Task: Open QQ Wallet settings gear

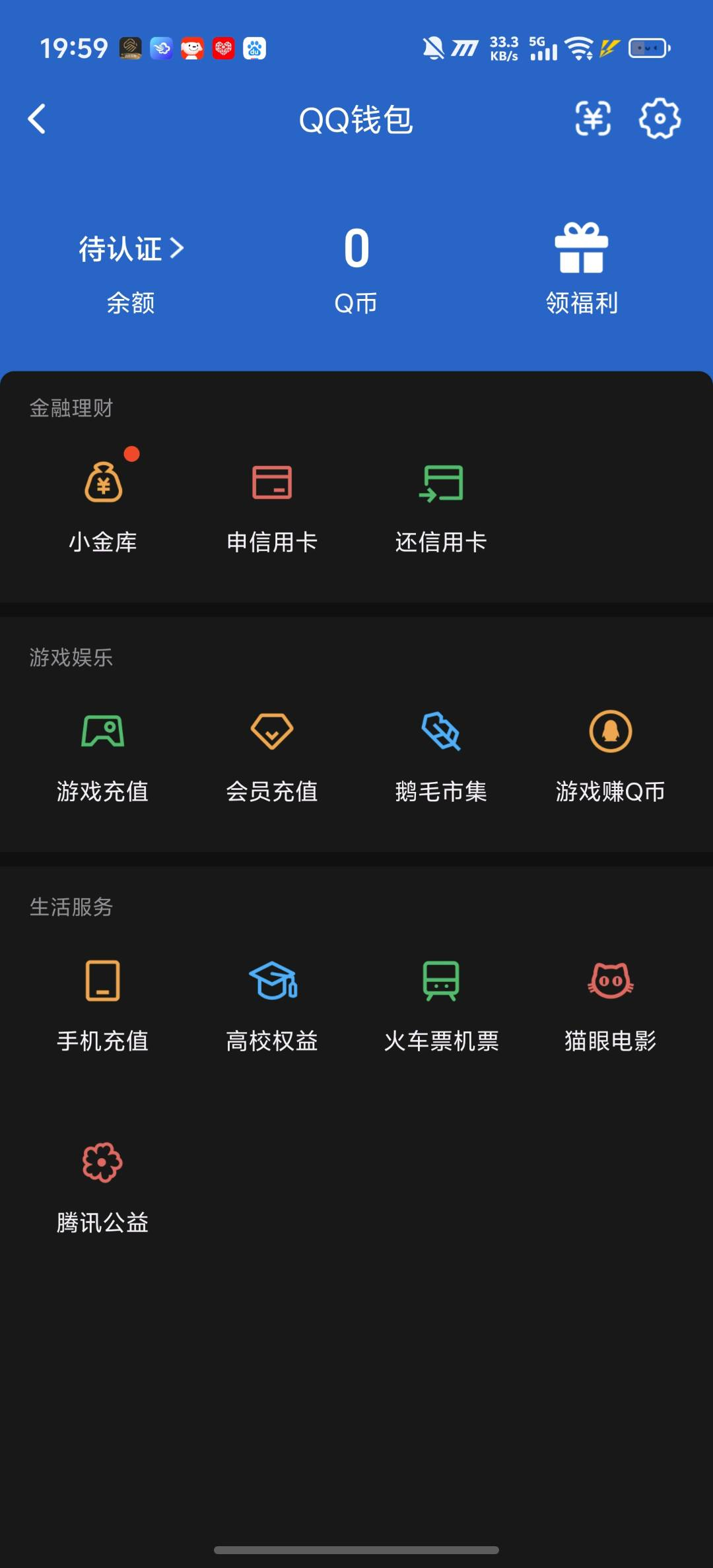Action: pos(658,119)
